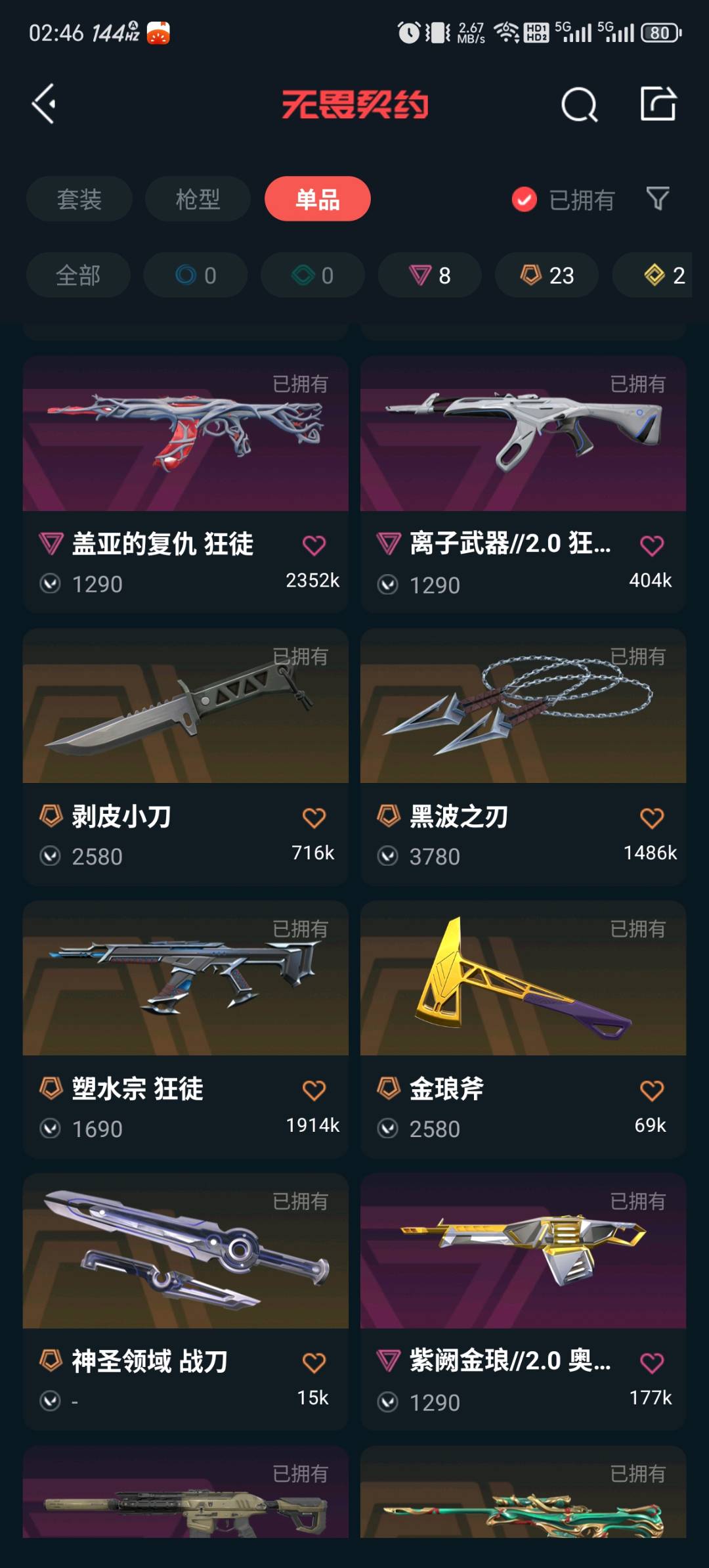Like the 神圣领域 战刀 skin
The image size is (709, 1568).
(x=314, y=1363)
